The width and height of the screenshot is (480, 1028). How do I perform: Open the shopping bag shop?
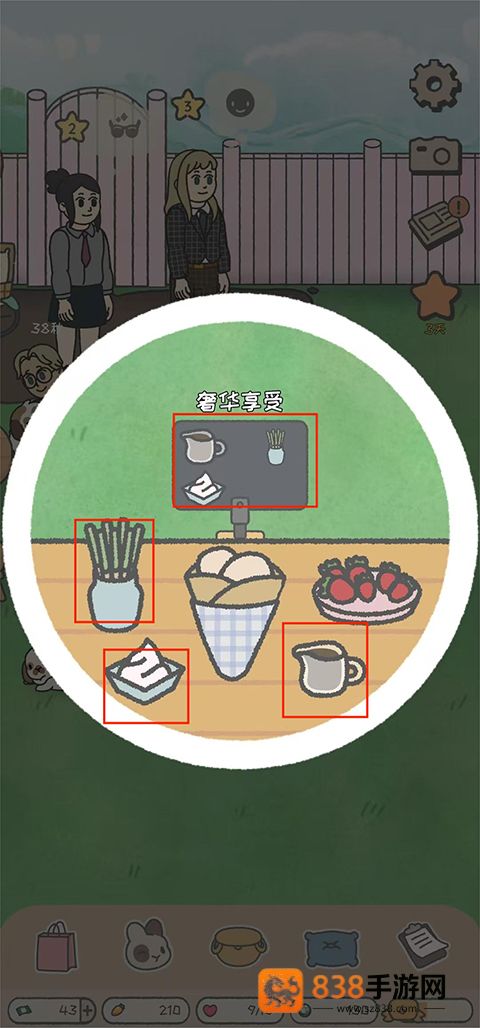point(56,946)
